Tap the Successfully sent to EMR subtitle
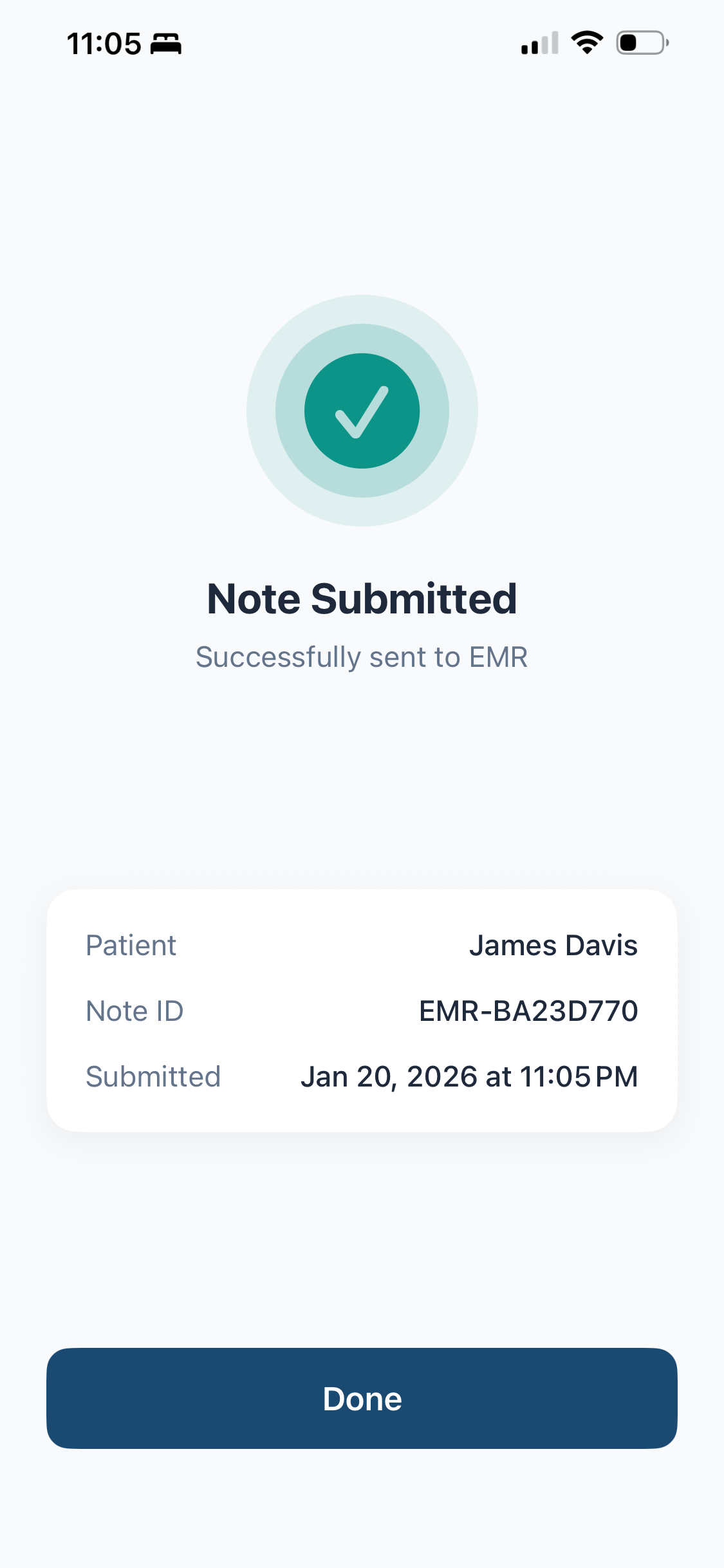Viewport: 724px width, 1568px height. click(362, 656)
